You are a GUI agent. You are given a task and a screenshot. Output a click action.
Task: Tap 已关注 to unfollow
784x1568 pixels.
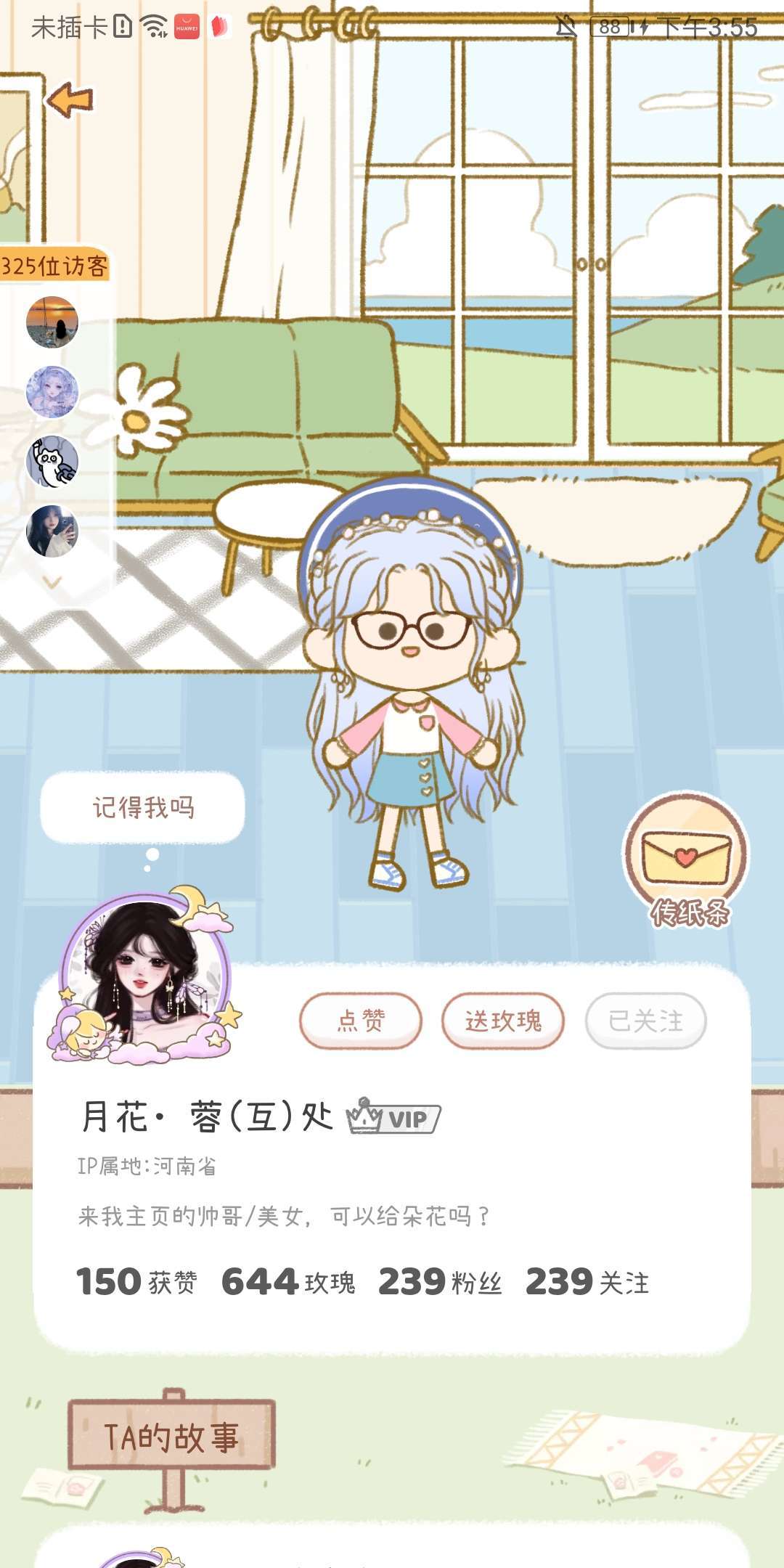[x=645, y=1021]
